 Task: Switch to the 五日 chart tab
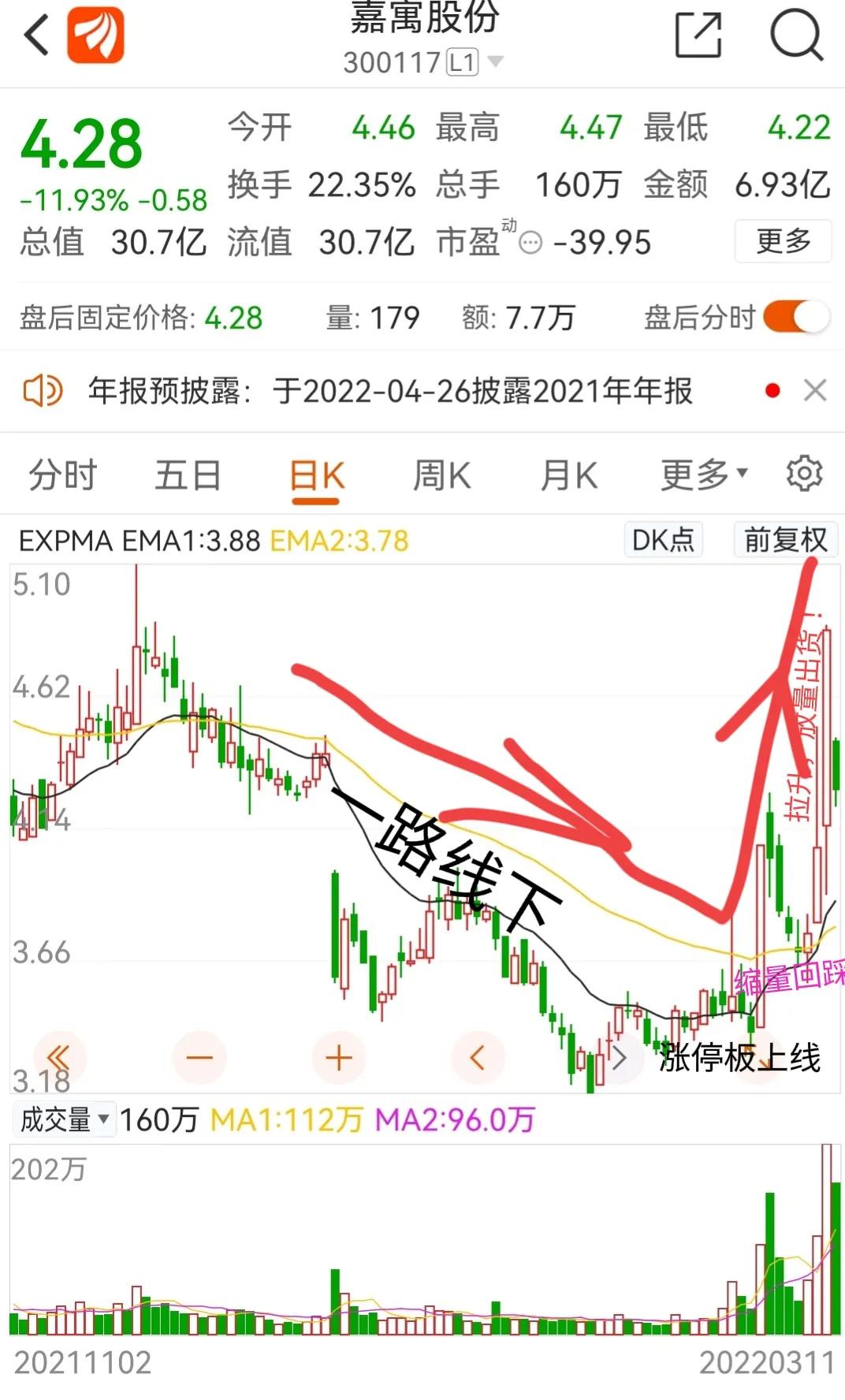click(x=188, y=476)
